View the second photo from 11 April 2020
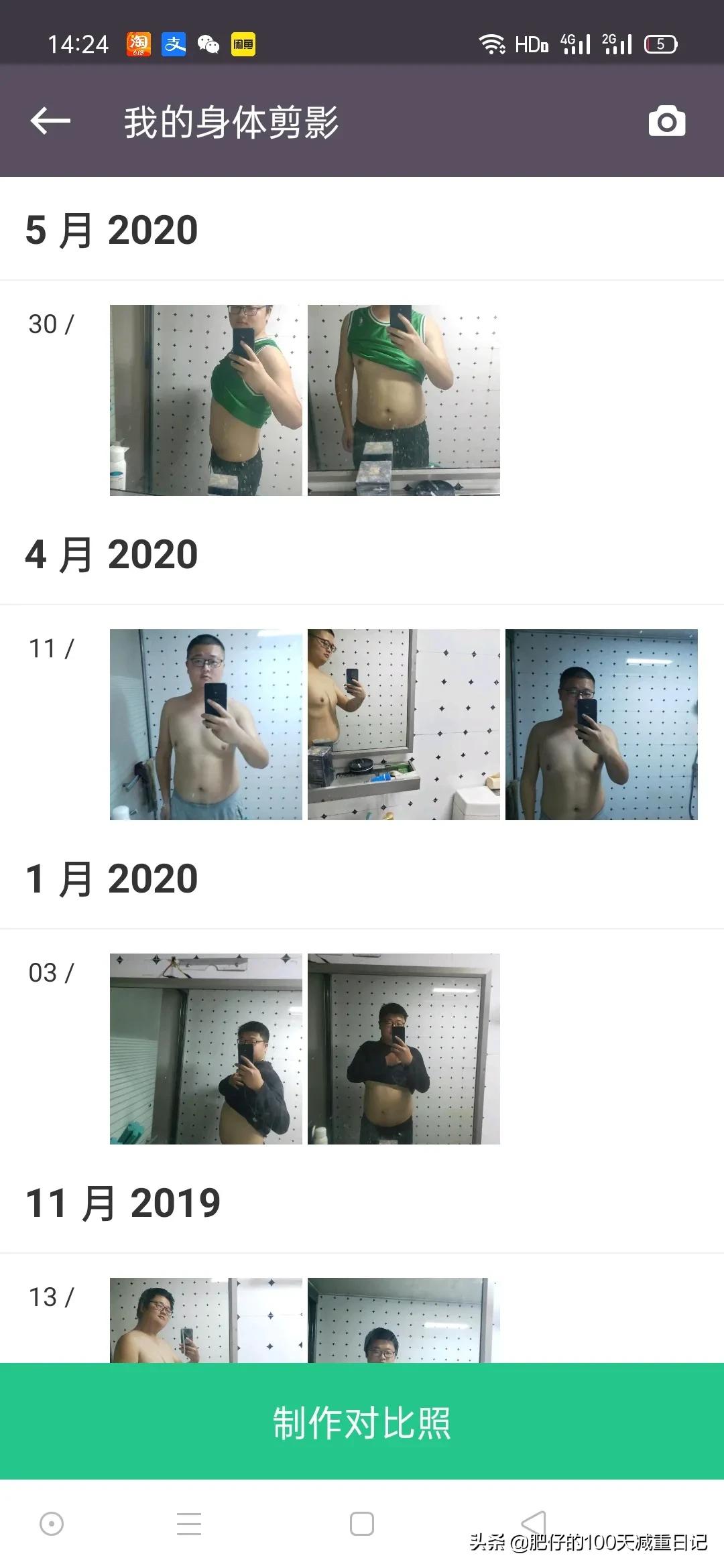The width and height of the screenshot is (724, 1568). (x=404, y=724)
